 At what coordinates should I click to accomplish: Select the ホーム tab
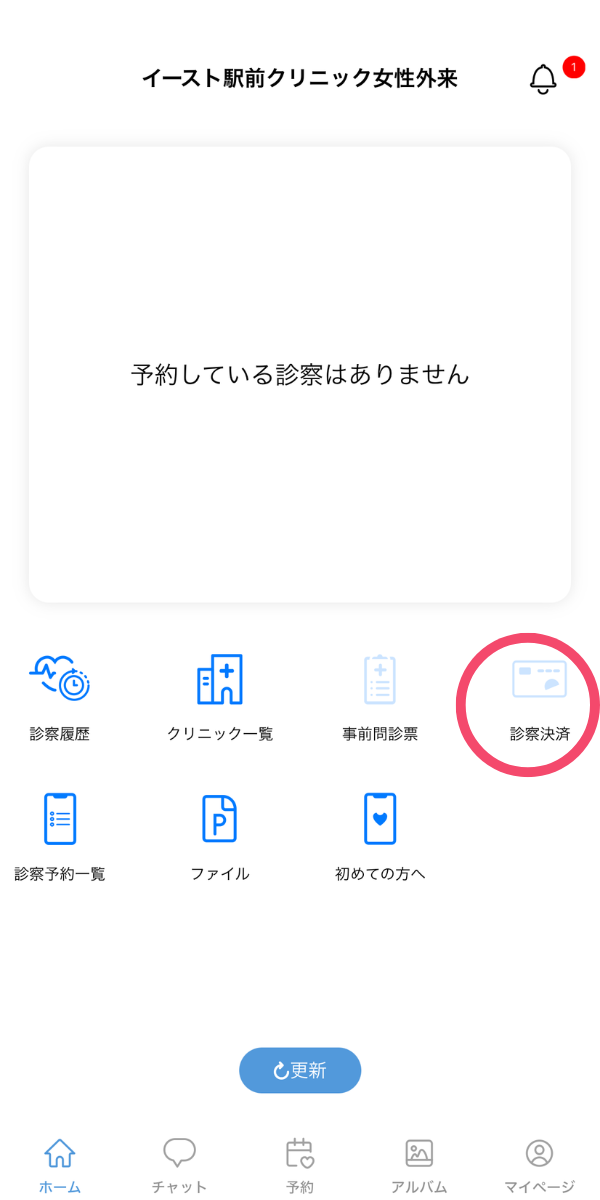tap(60, 1165)
